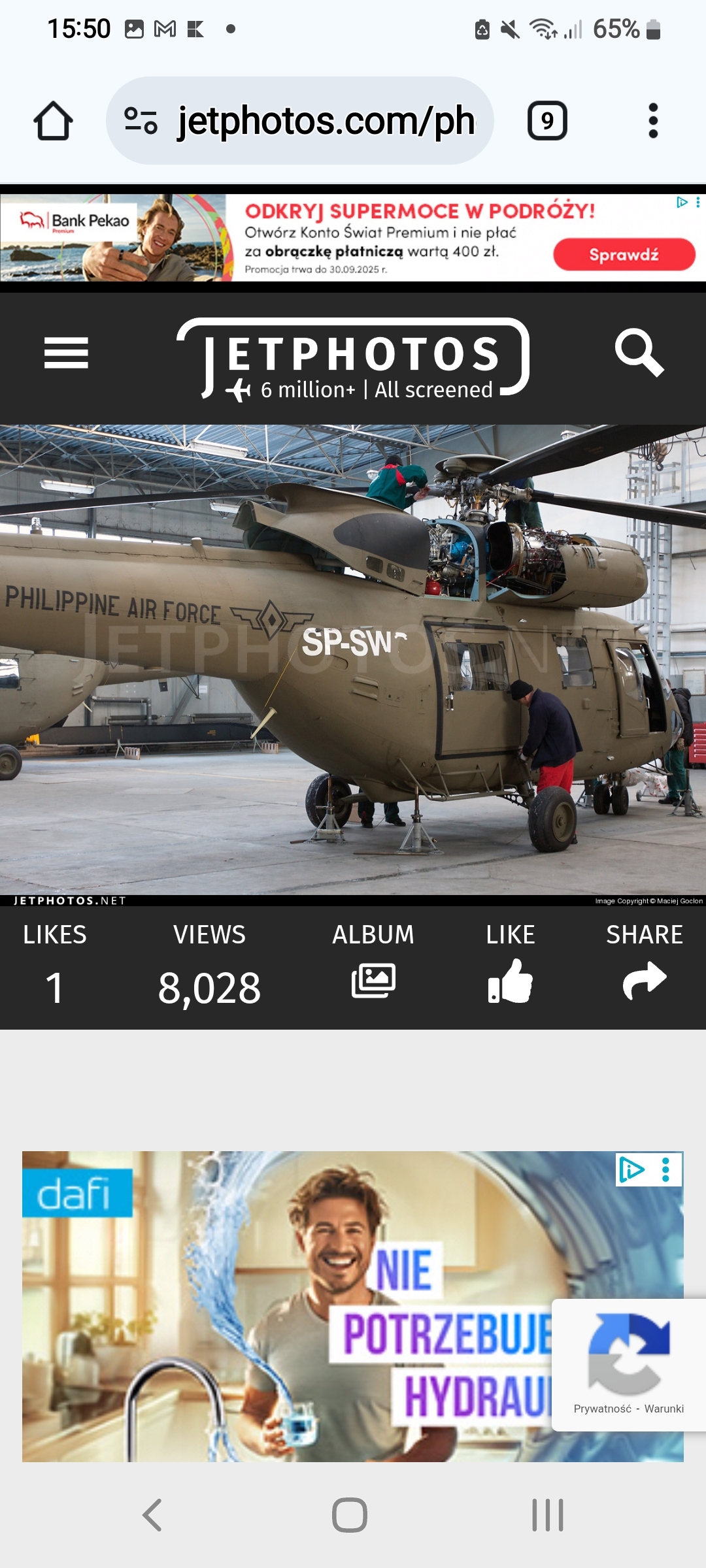Open reCAPTCHA Warunki link
The width and height of the screenshot is (706, 1568).
[x=664, y=1409]
